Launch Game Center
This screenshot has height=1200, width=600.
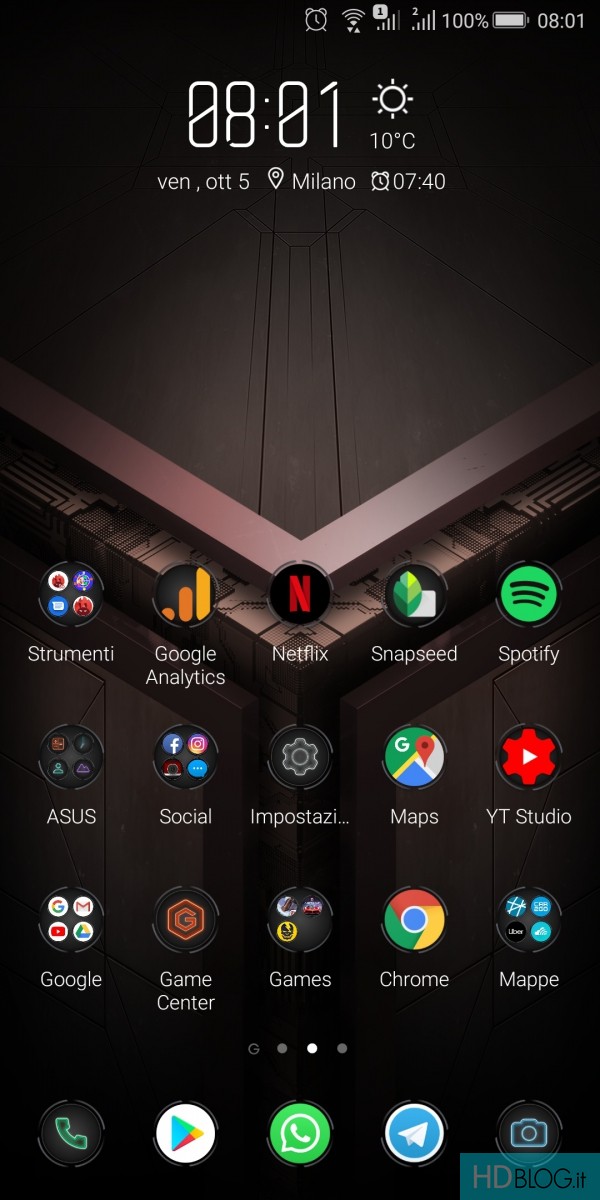click(x=185, y=920)
